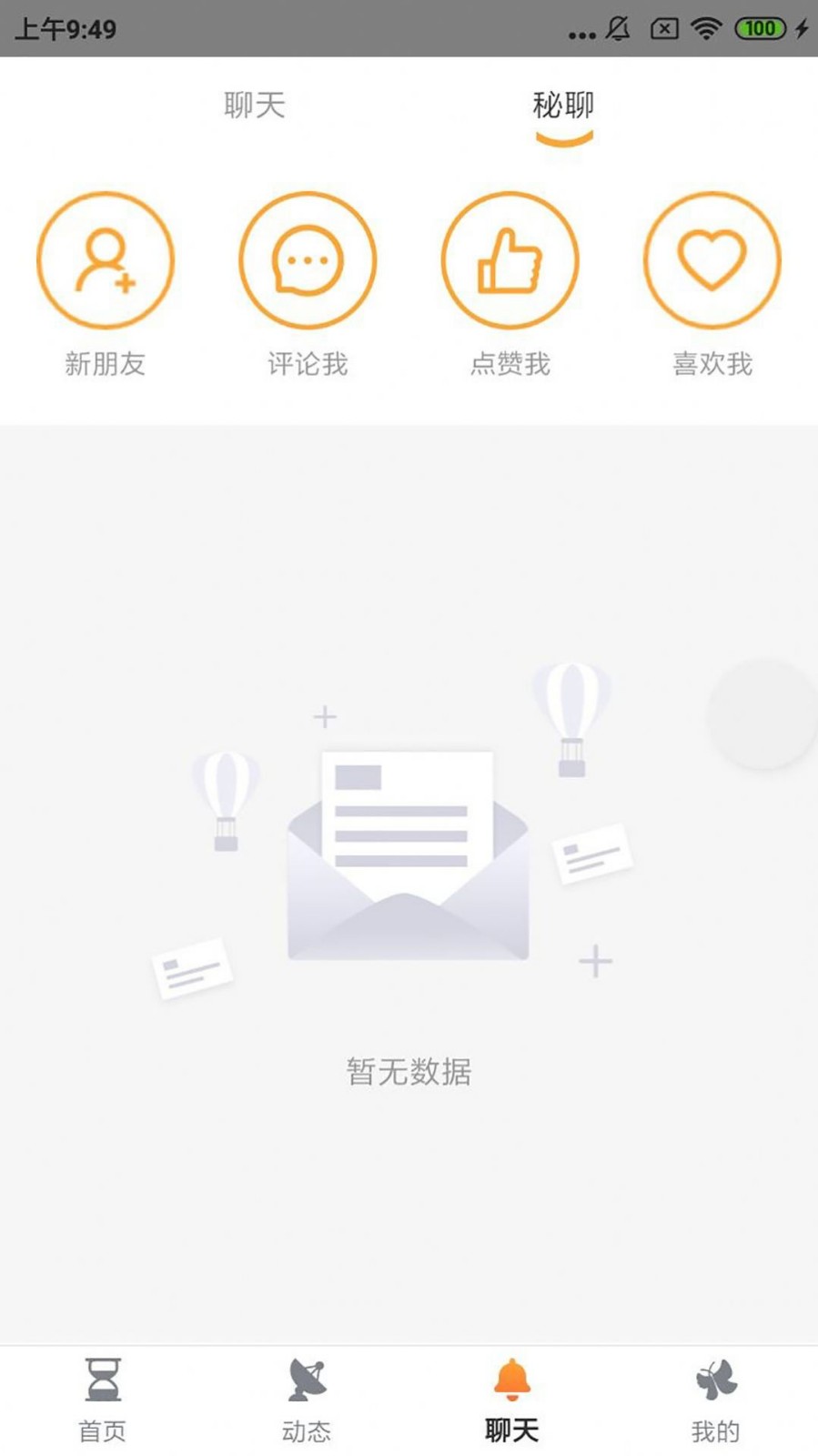This screenshot has width=818, height=1456.
Task: Click the Wi-Fi icon in the status bar
Action: pos(708,28)
